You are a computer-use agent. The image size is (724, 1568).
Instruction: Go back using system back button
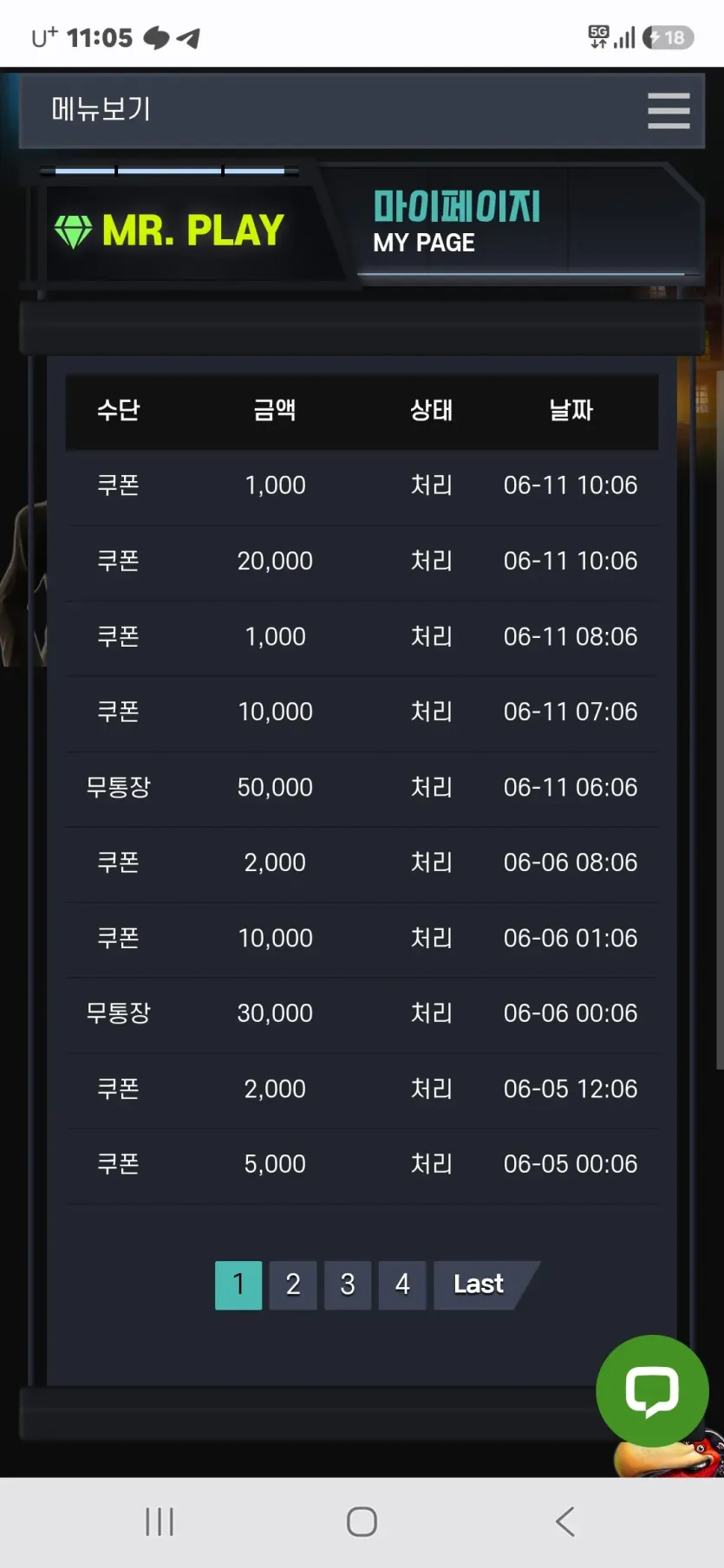[565, 1521]
